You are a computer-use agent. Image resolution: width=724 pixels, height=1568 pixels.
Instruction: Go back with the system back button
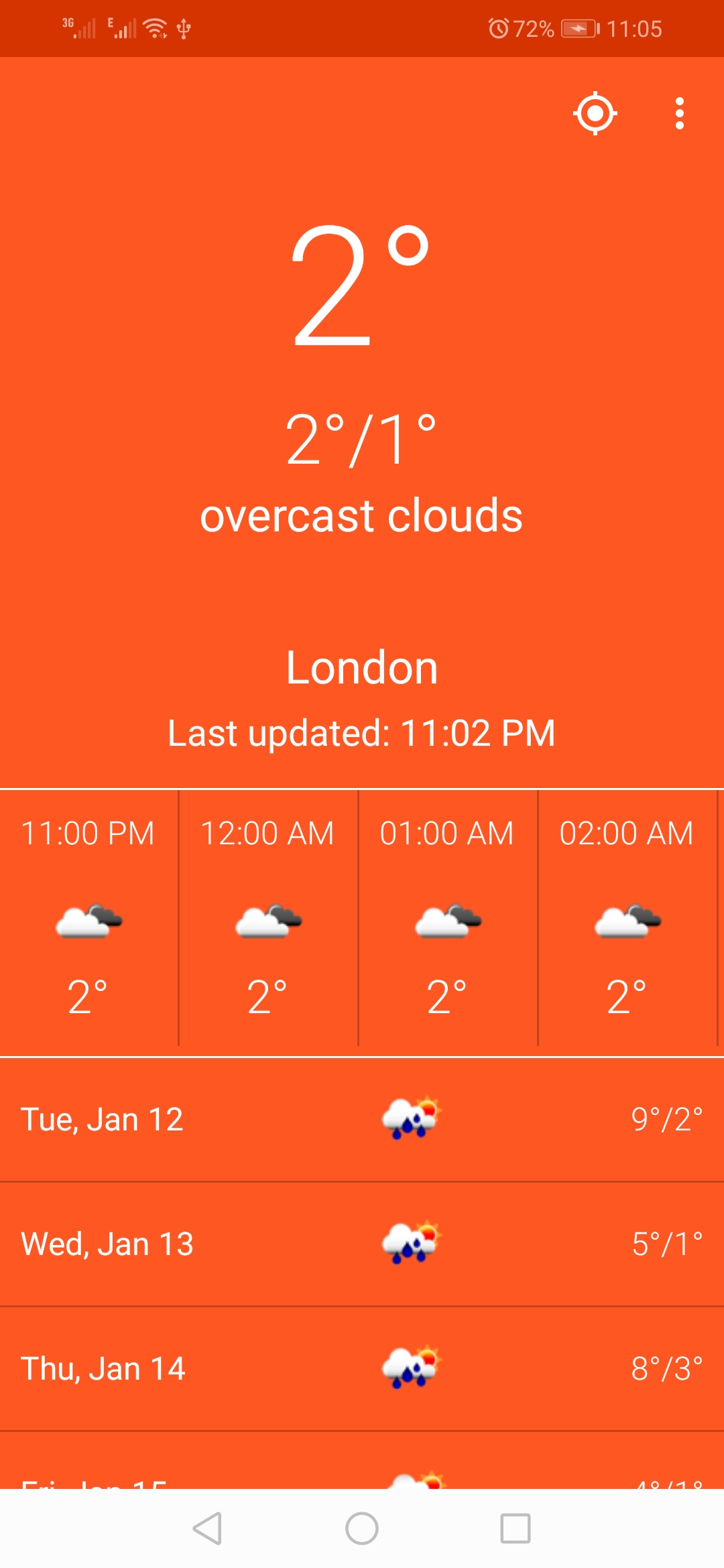208,1528
